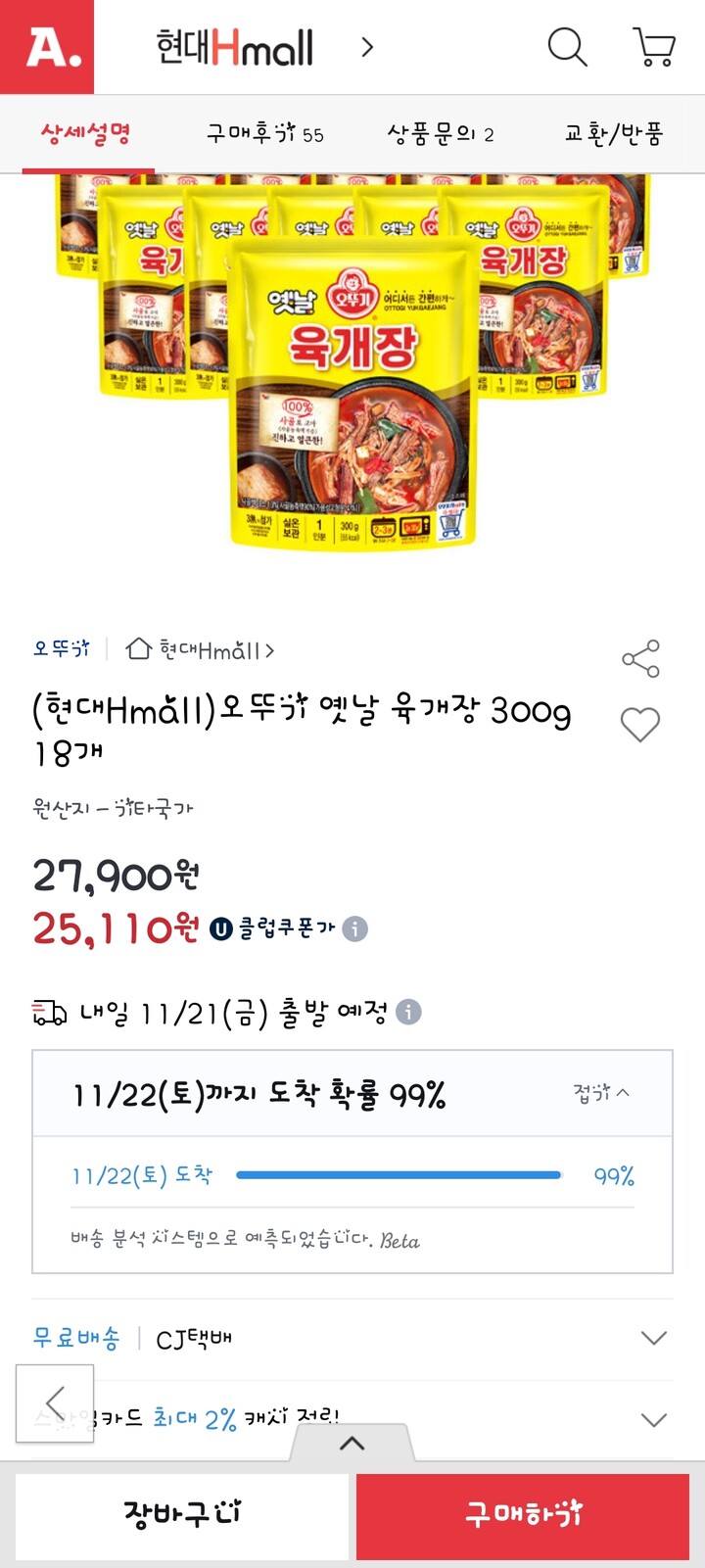This screenshot has width=705, height=1568.
Task: Add product to wishlist with heart icon
Action: tap(641, 725)
